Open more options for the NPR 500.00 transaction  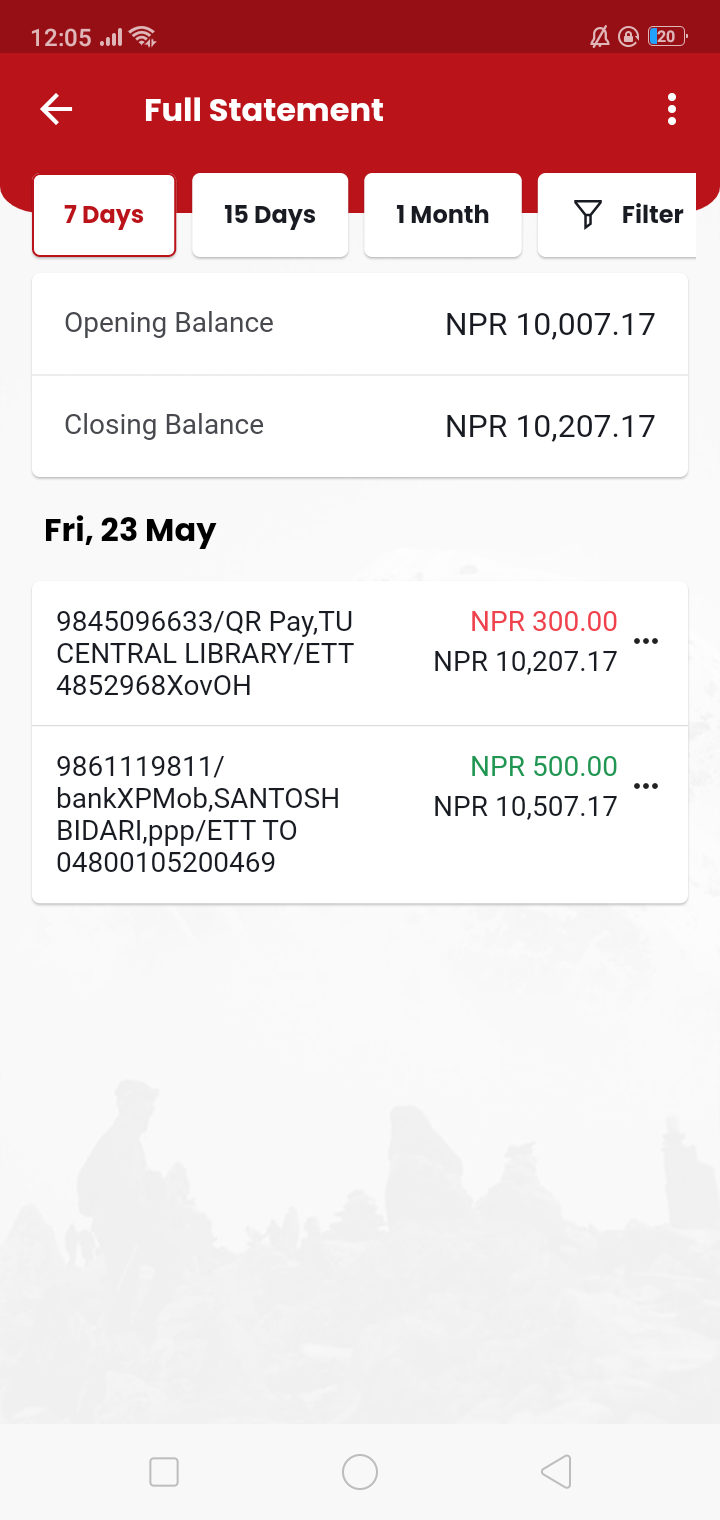click(646, 786)
